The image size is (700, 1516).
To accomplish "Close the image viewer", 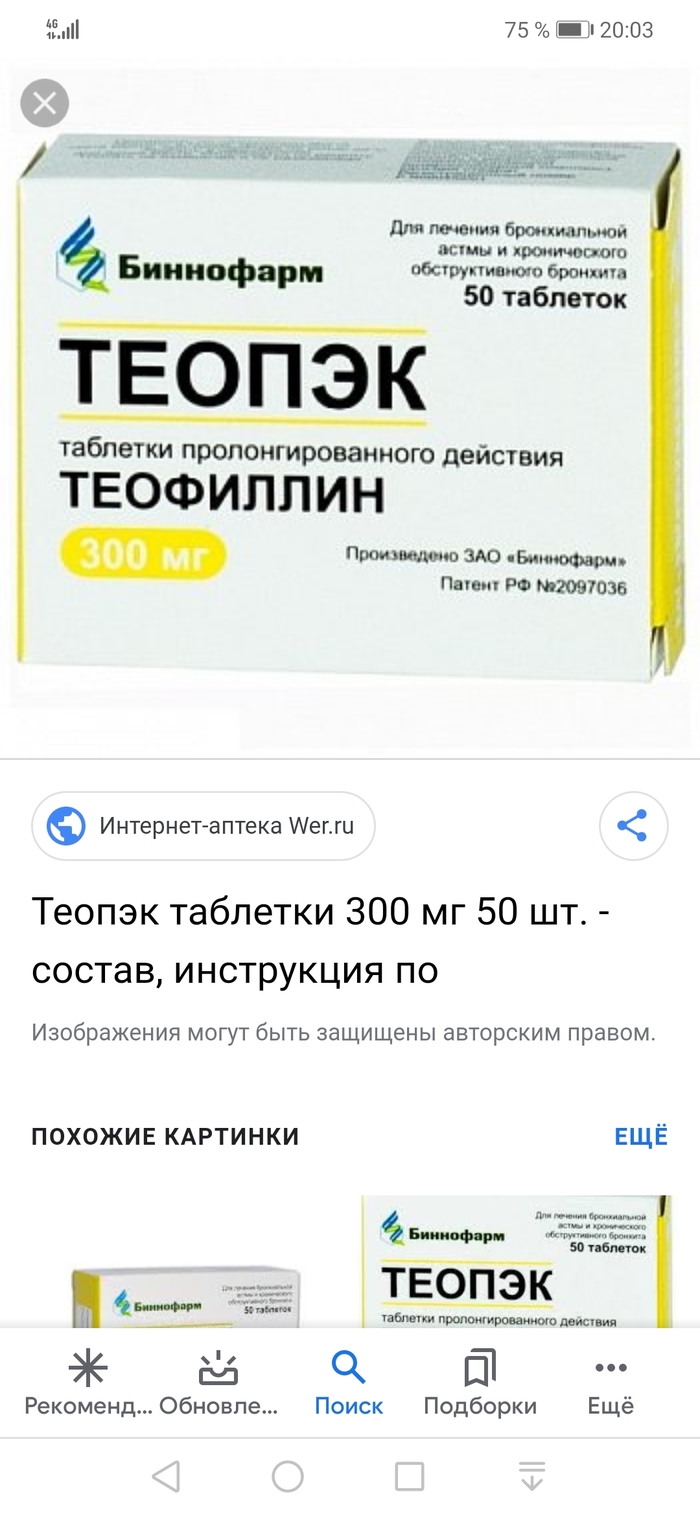I will (45, 103).
